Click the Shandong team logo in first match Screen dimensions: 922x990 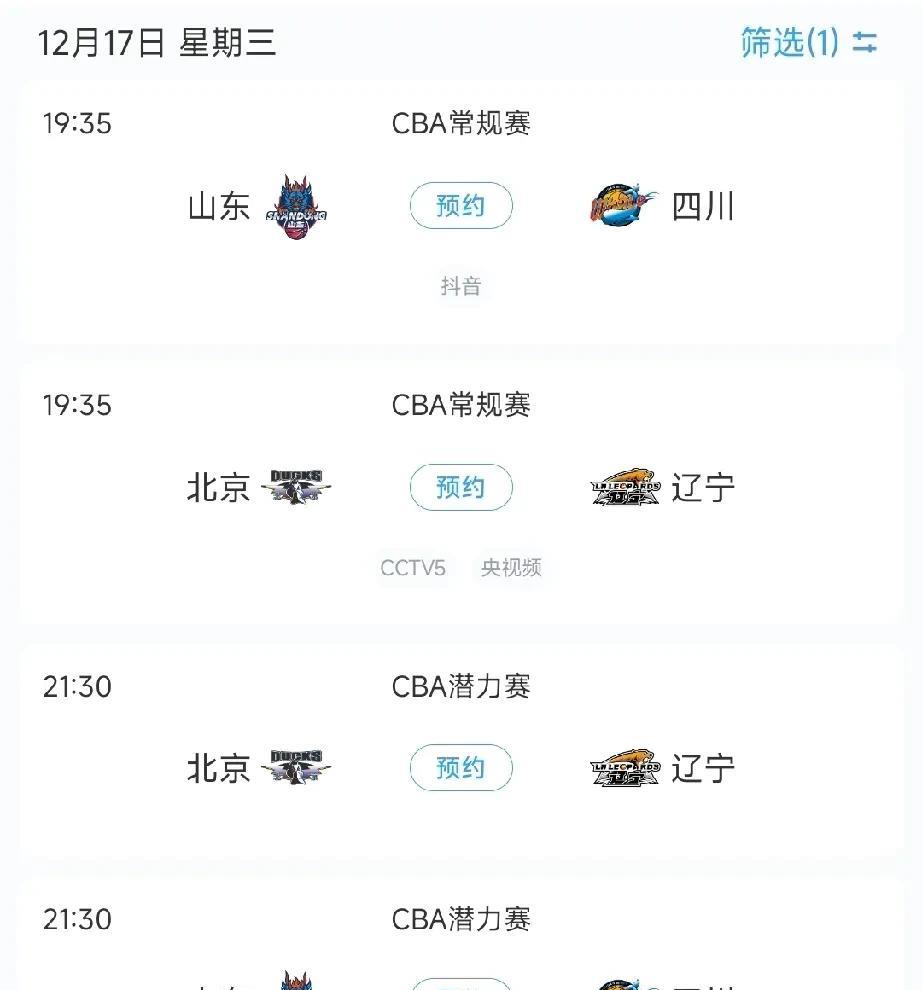click(x=297, y=205)
